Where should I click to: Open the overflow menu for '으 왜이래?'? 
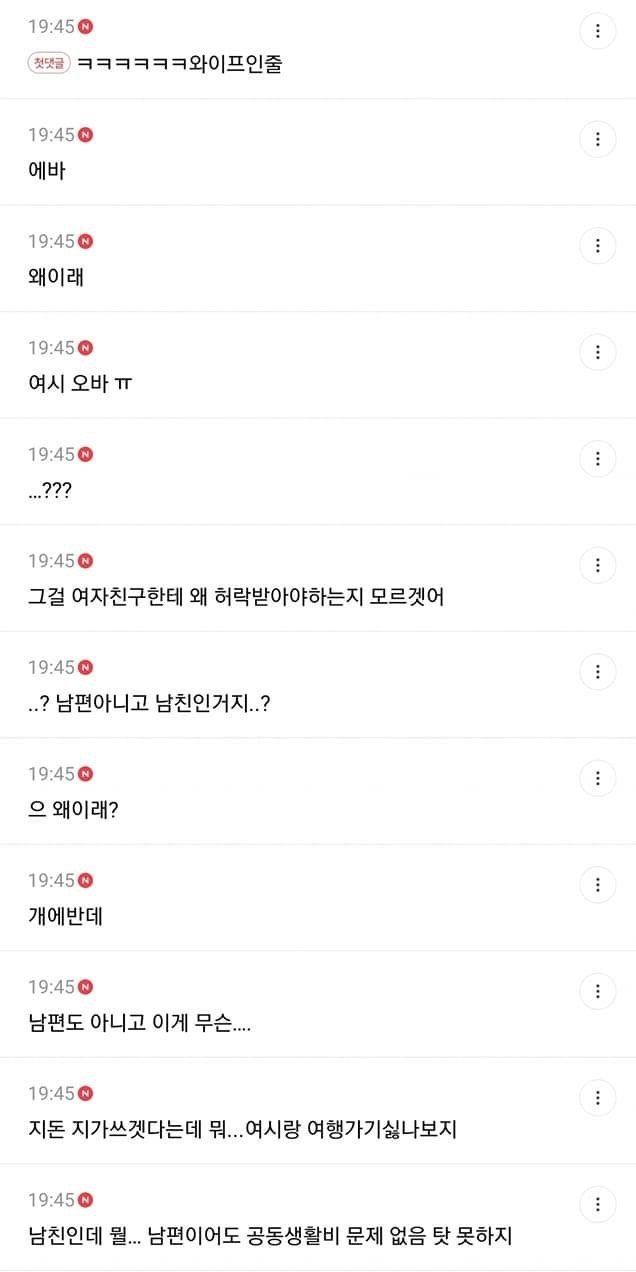tap(598, 778)
